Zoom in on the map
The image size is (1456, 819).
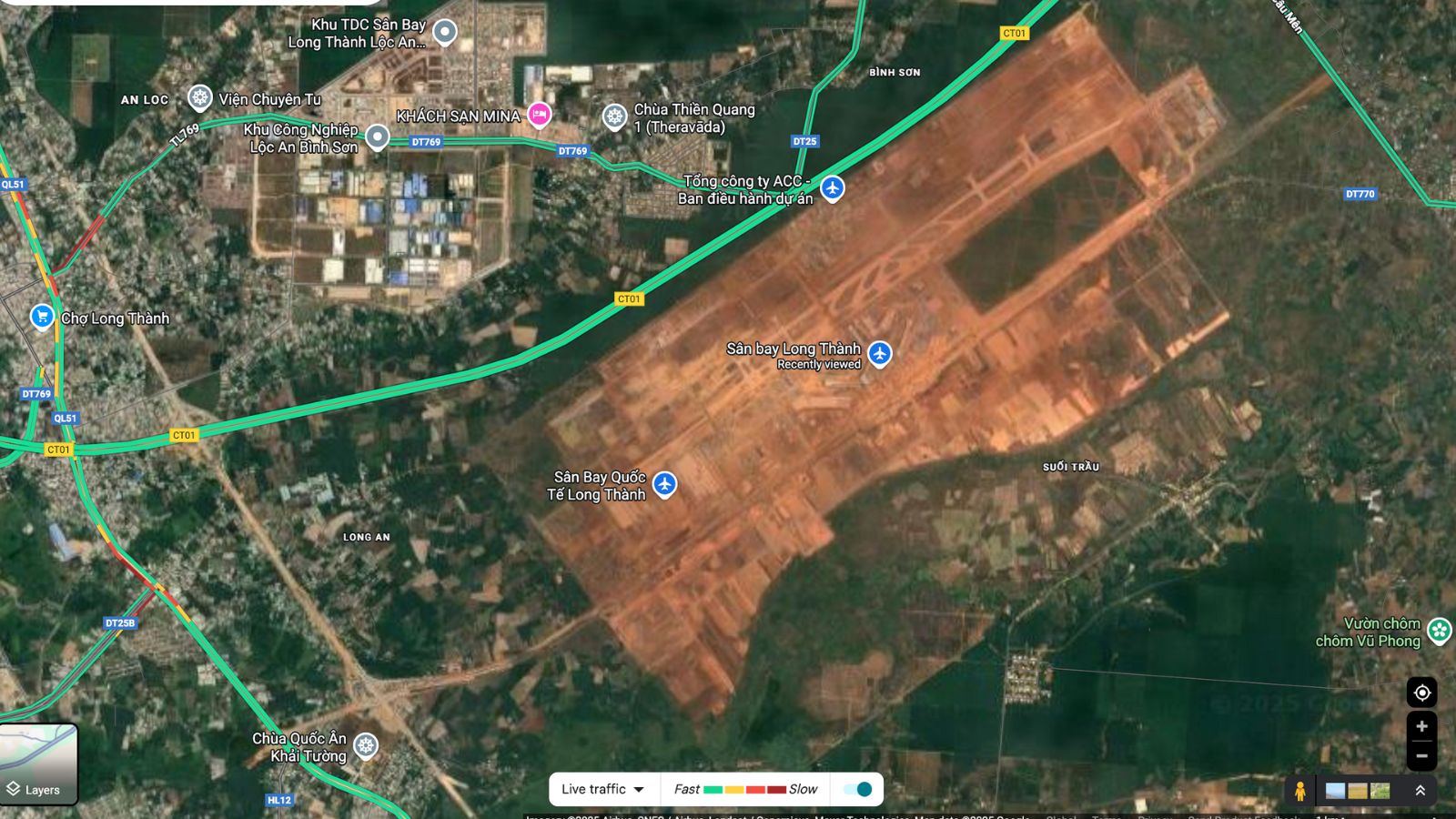[x=1421, y=726]
